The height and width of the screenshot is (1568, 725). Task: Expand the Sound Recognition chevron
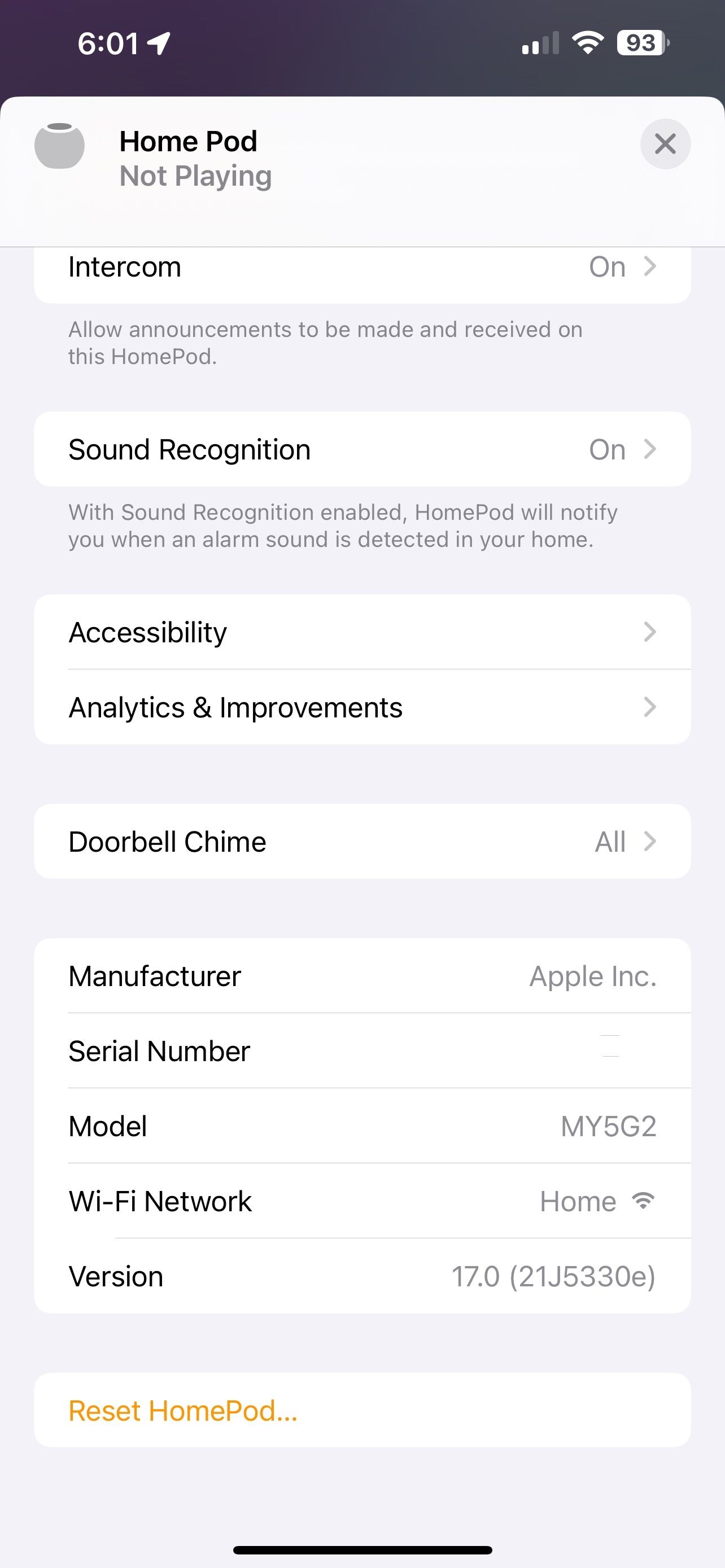[650, 449]
